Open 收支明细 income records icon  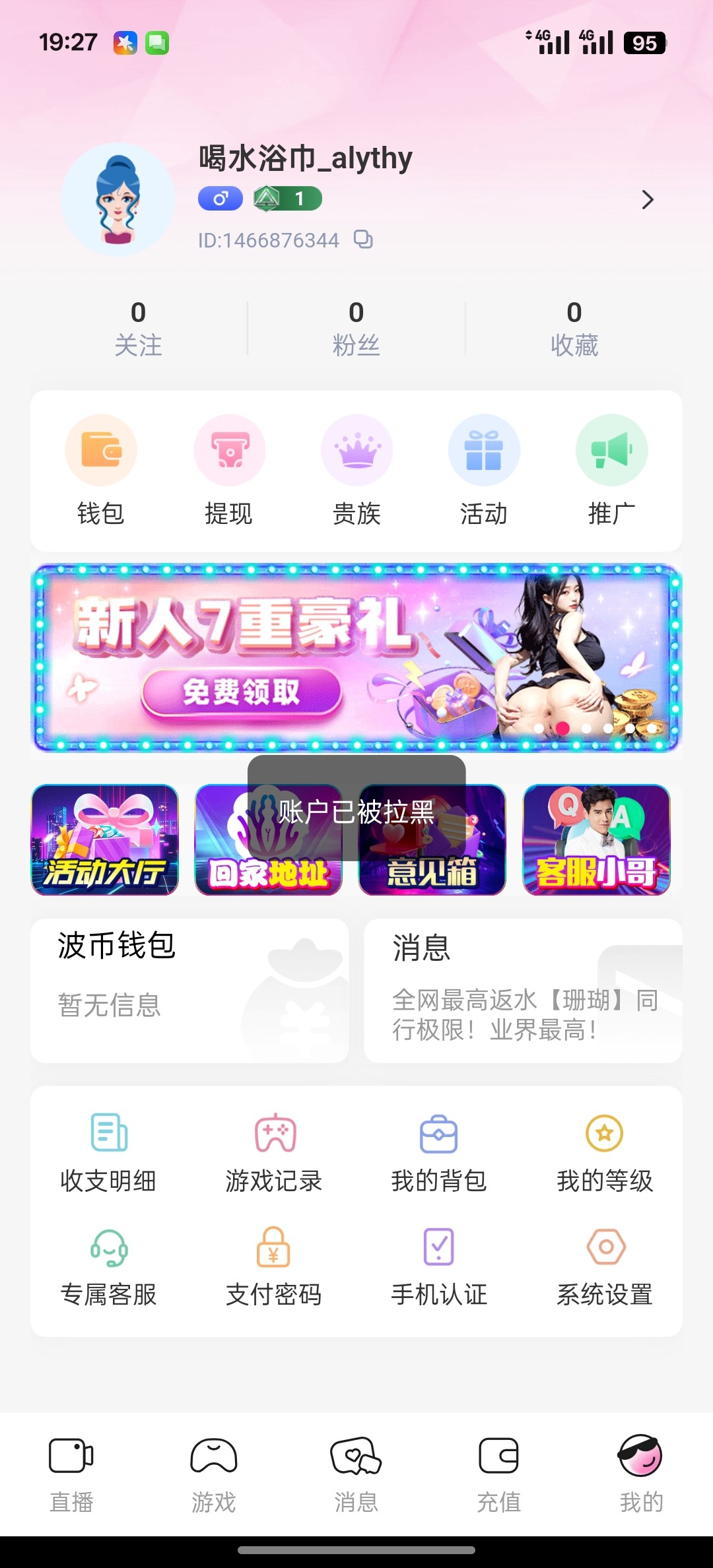click(109, 1133)
